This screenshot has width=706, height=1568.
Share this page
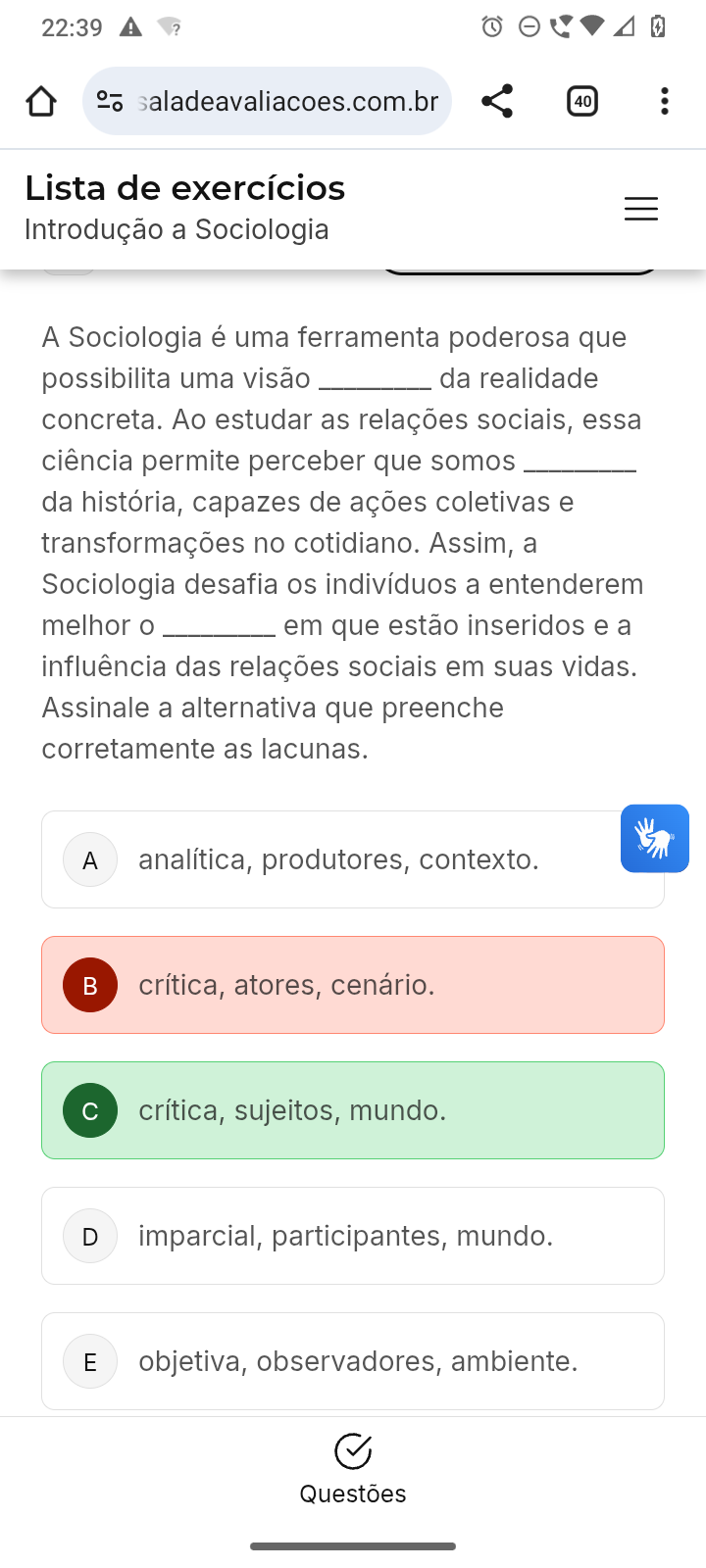pos(497,101)
